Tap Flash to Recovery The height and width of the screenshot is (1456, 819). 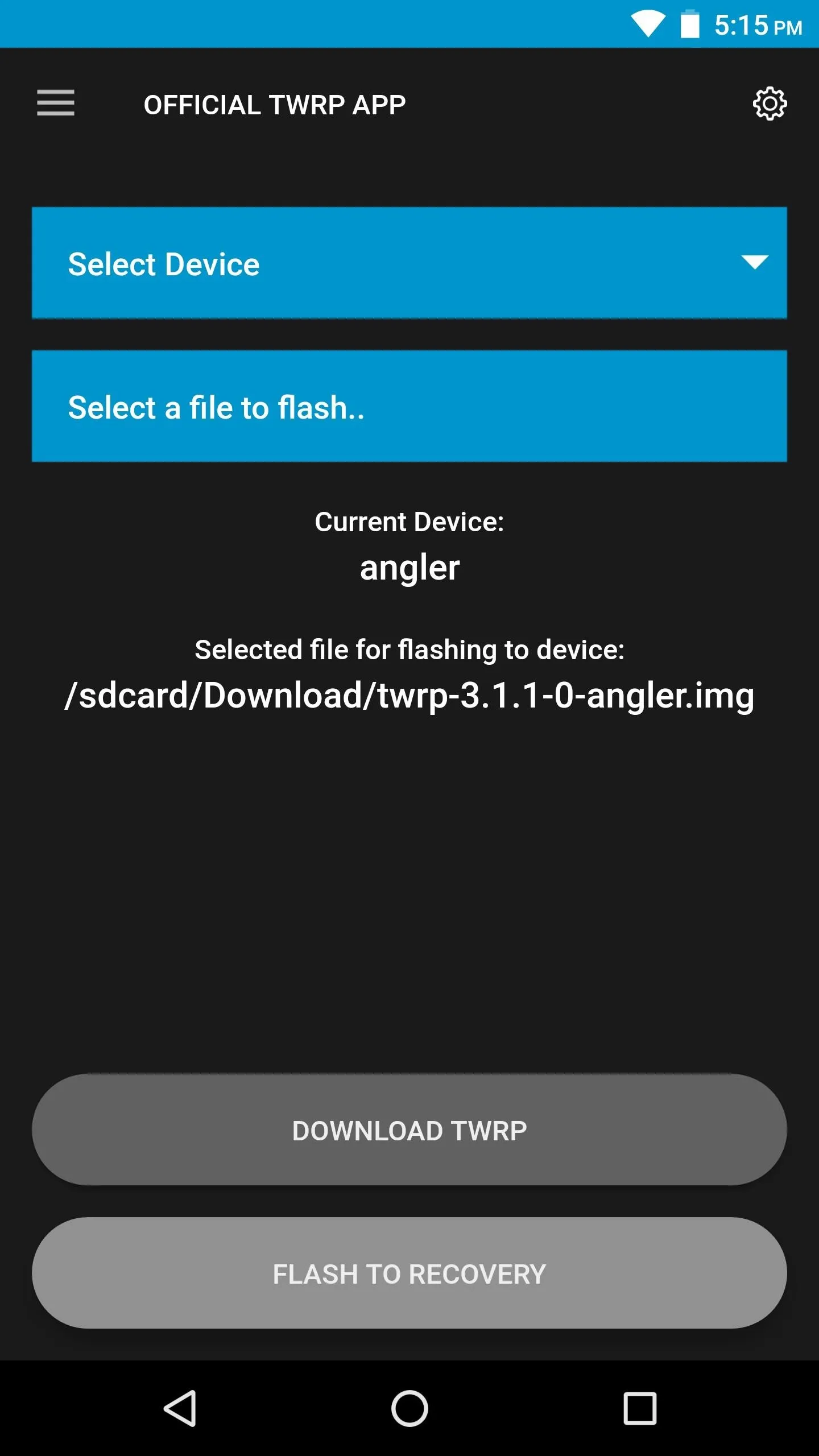click(x=409, y=1273)
